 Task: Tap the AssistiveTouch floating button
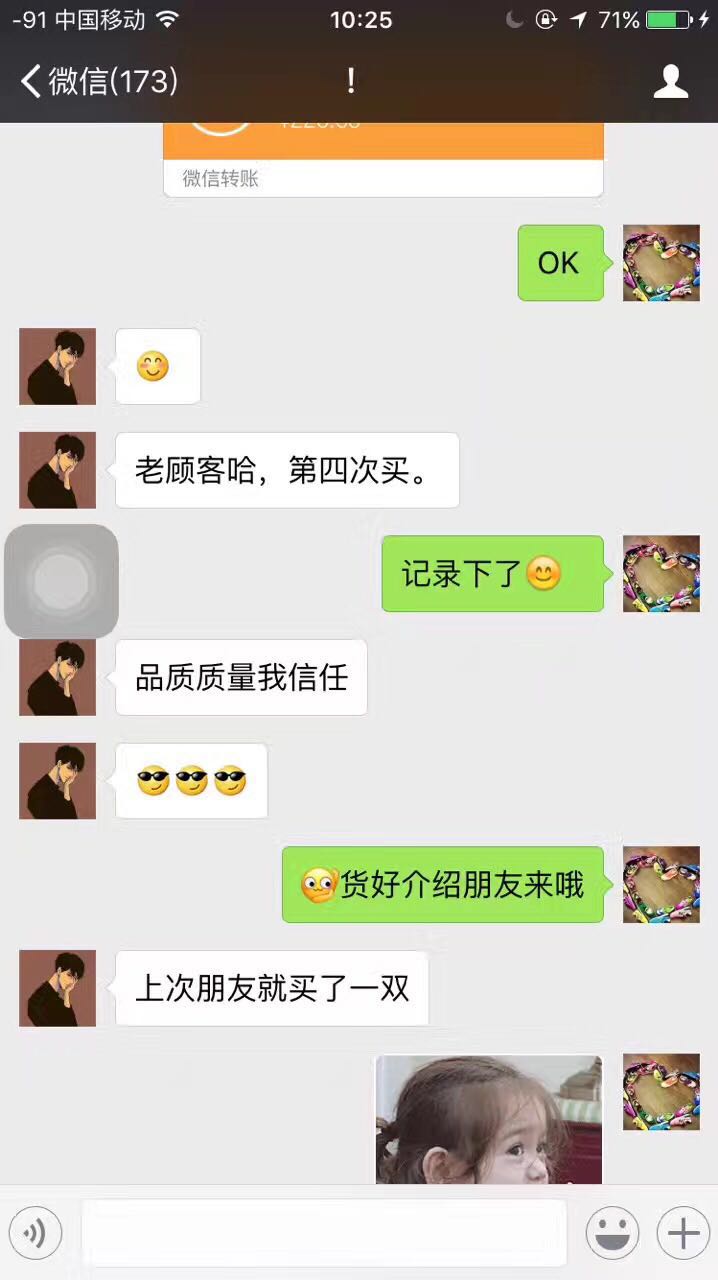point(61,581)
